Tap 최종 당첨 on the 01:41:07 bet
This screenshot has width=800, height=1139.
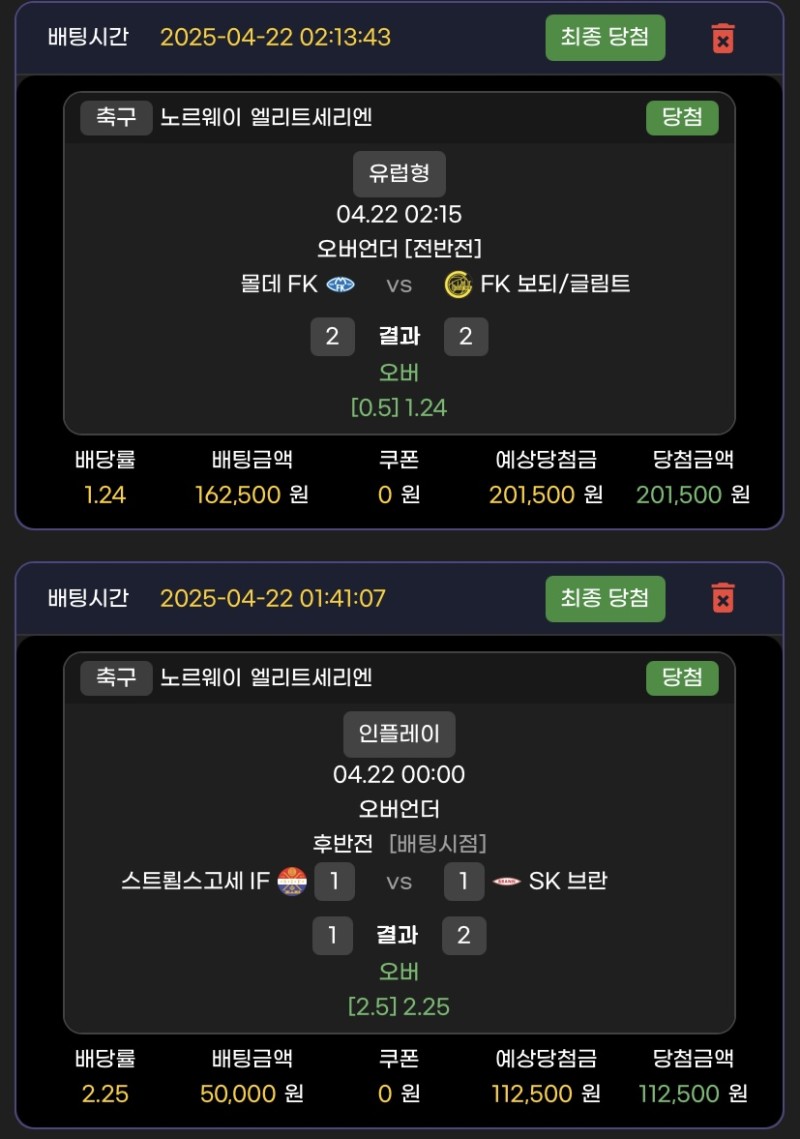(x=605, y=598)
